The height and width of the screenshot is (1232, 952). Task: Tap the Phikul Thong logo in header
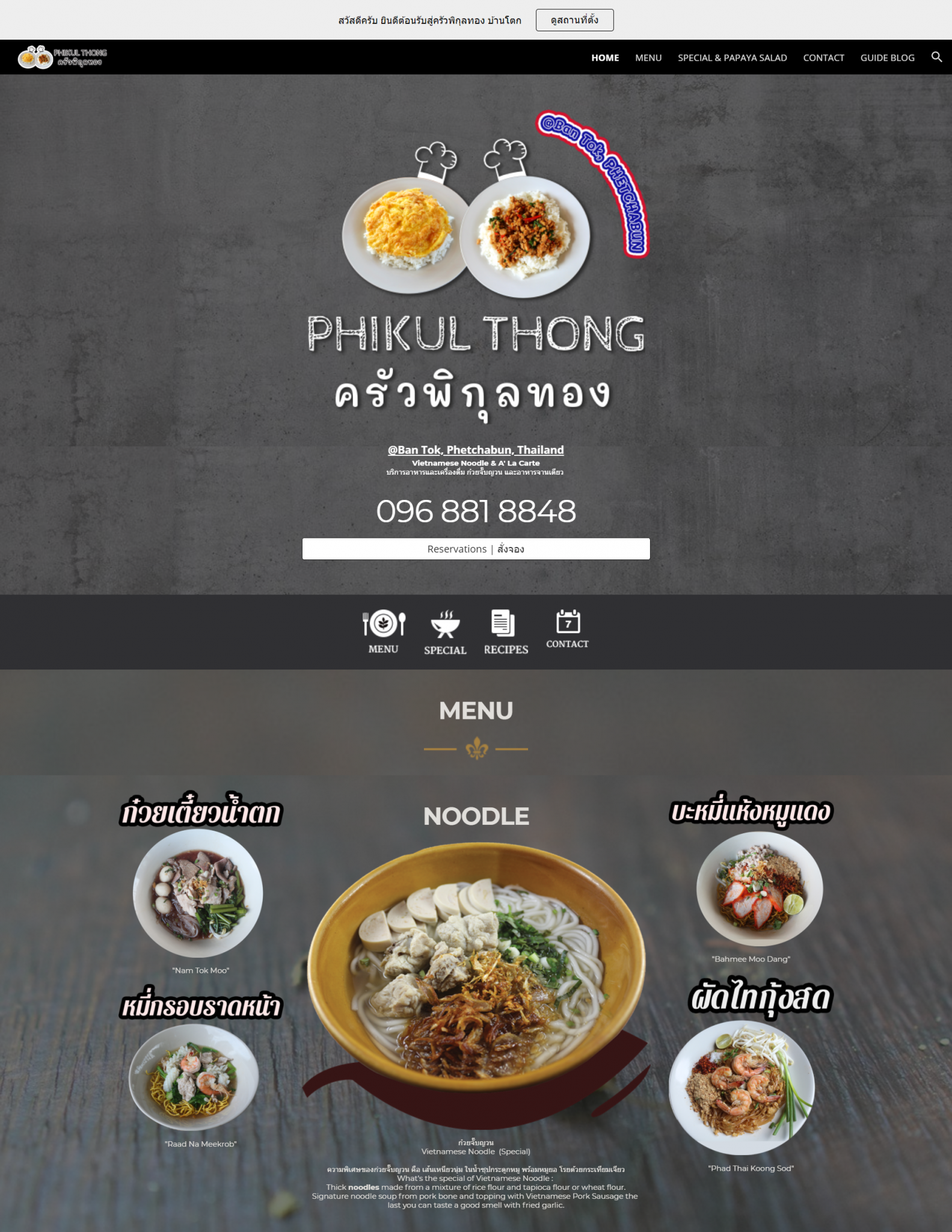point(63,57)
